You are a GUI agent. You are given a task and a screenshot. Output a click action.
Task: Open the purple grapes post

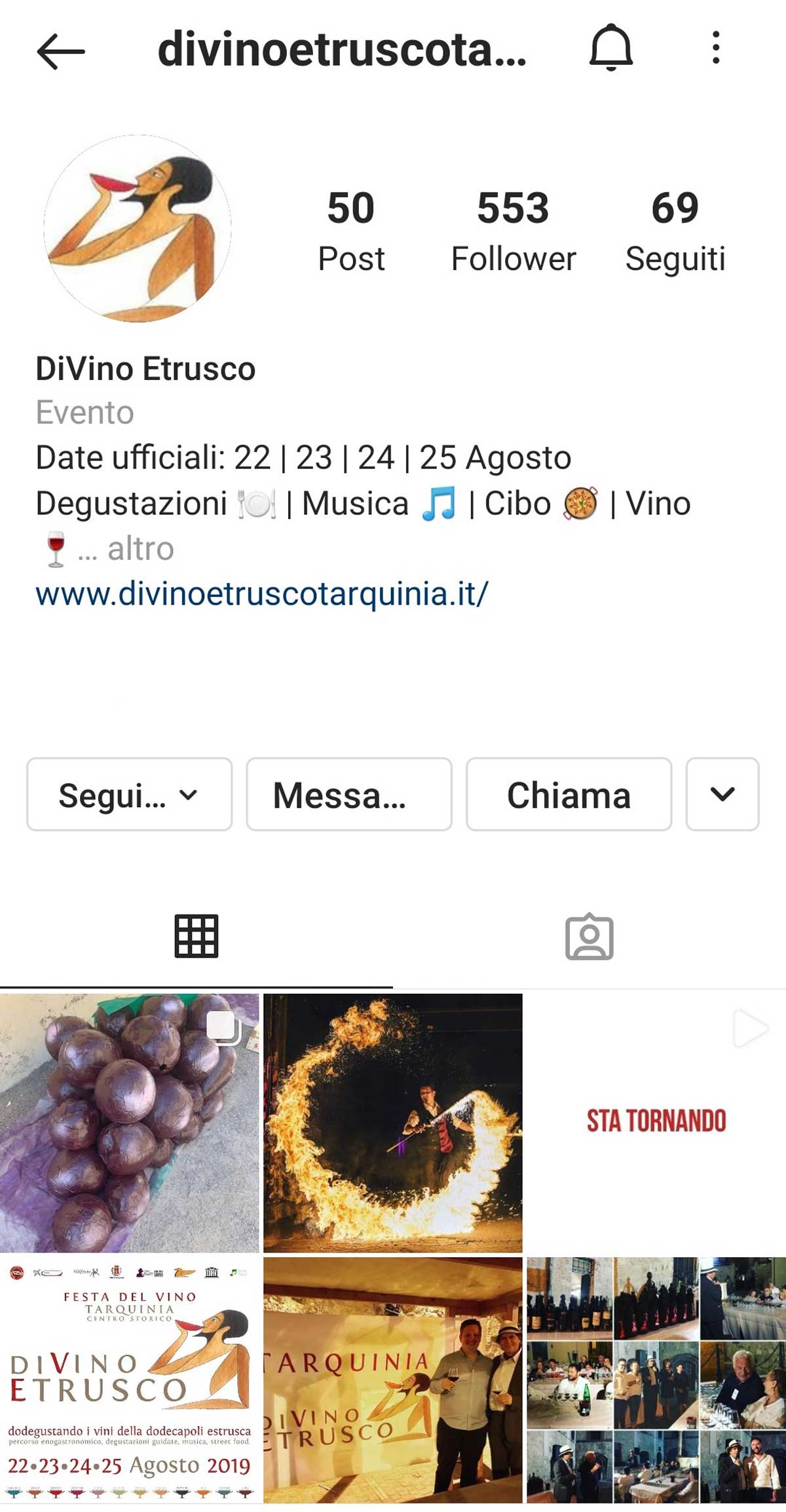129,1123
